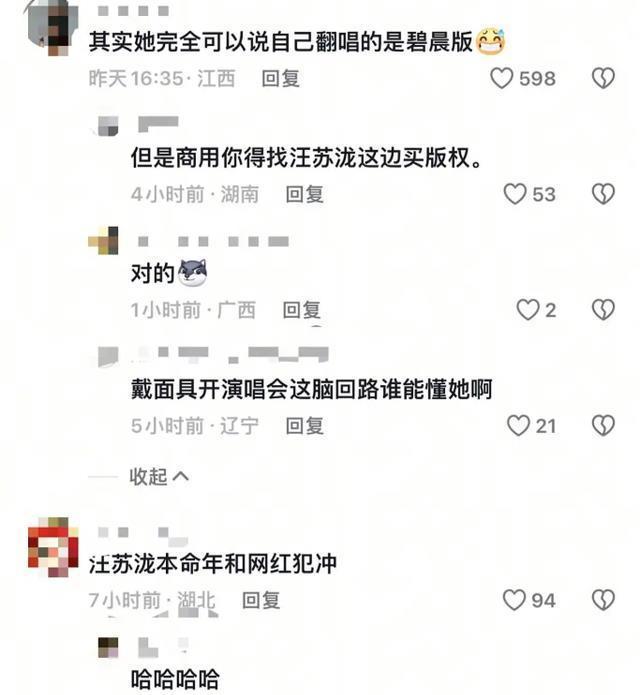640x695 pixels.
Task: Like the 对的 comment
Action: pos(528,310)
